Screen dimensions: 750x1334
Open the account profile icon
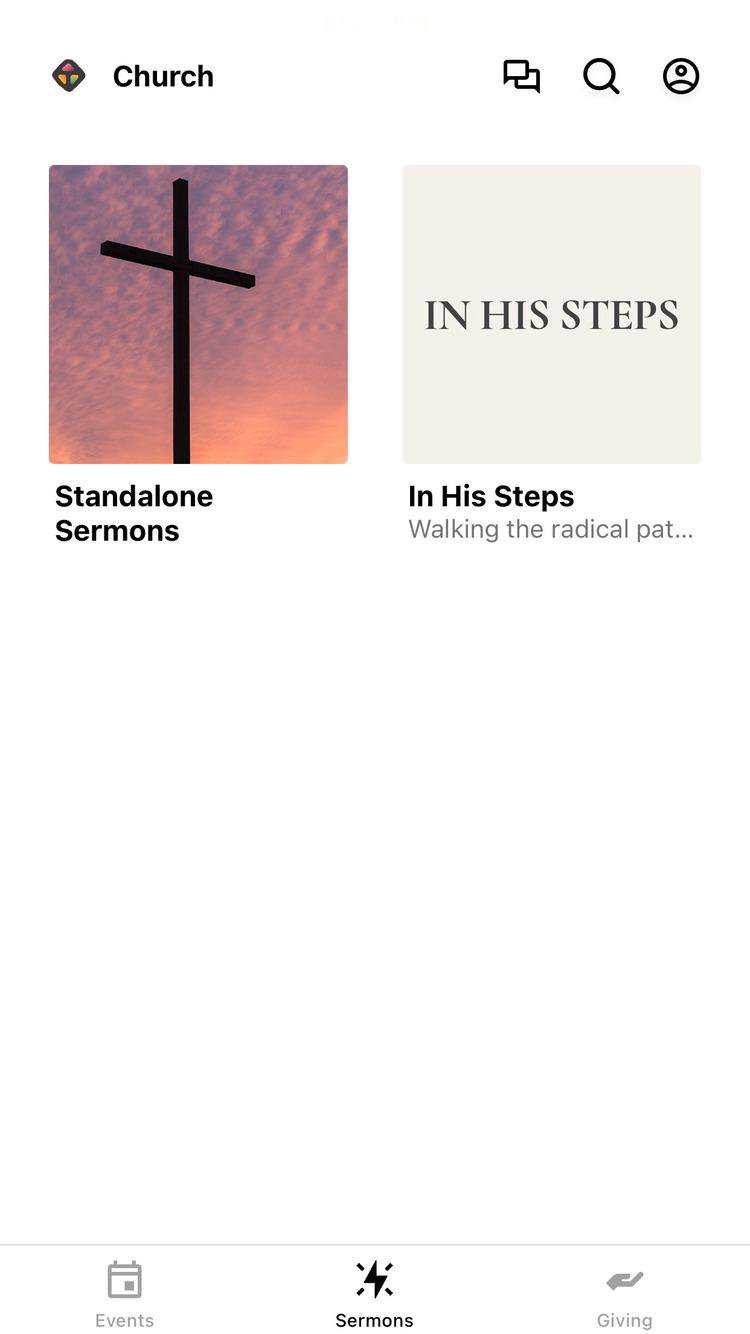pyautogui.click(x=681, y=76)
